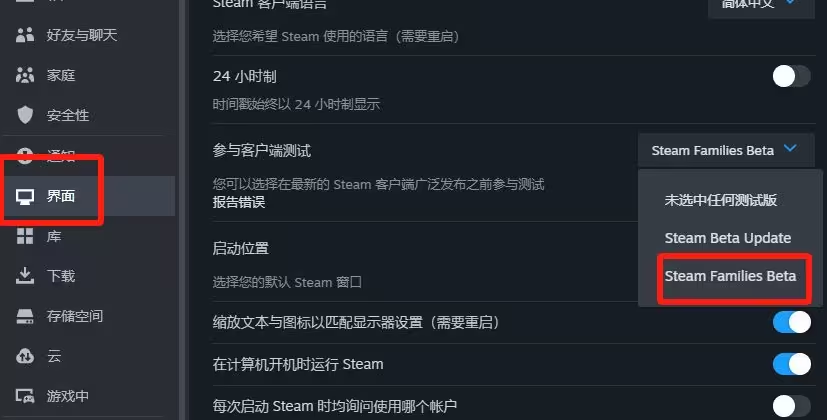827x420 pixels.
Task: Open the 游戏中 settings section
Action: click(x=67, y=396)
